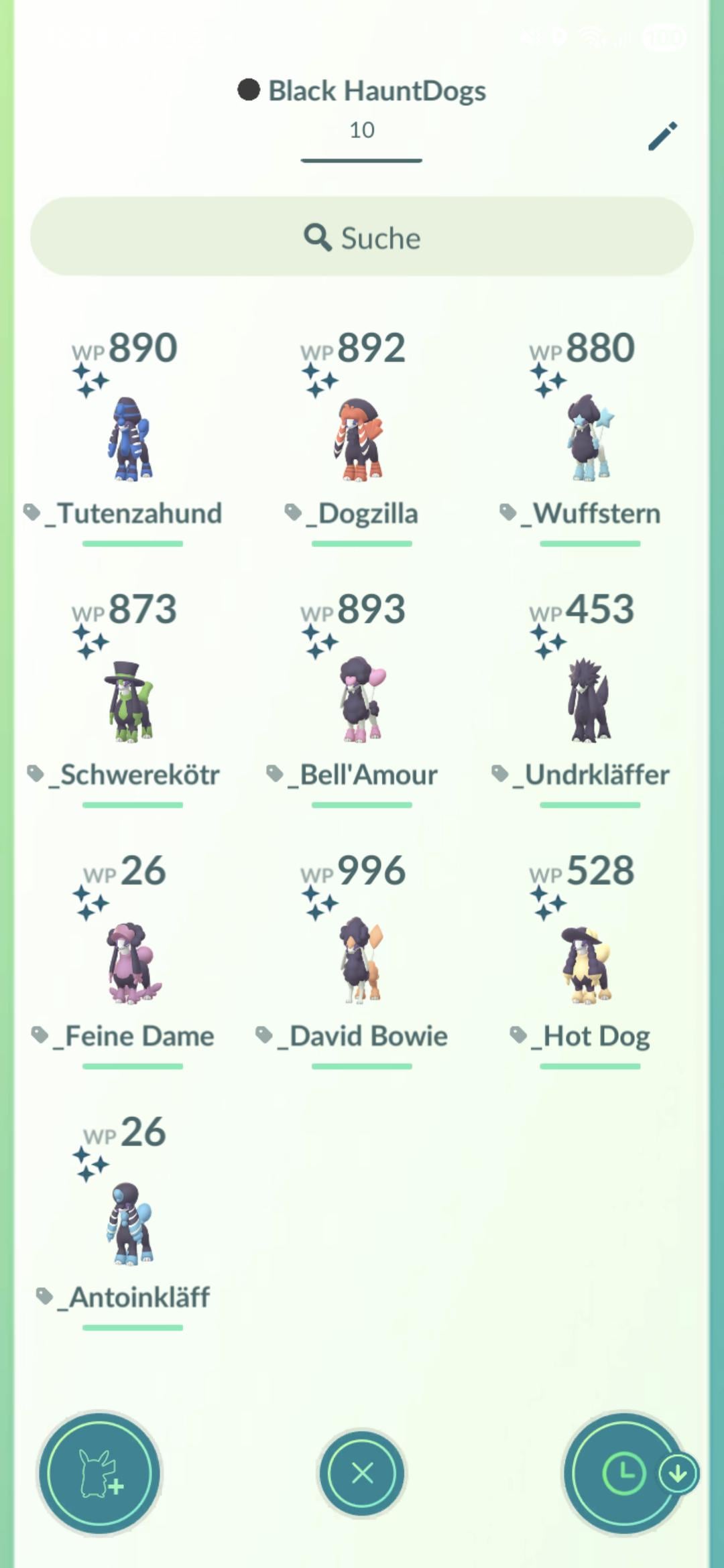Screen dimensions: 724x1568
Task: Add Pokémon to this tag
Action: pyautogui.click(x=99, y=1473)
